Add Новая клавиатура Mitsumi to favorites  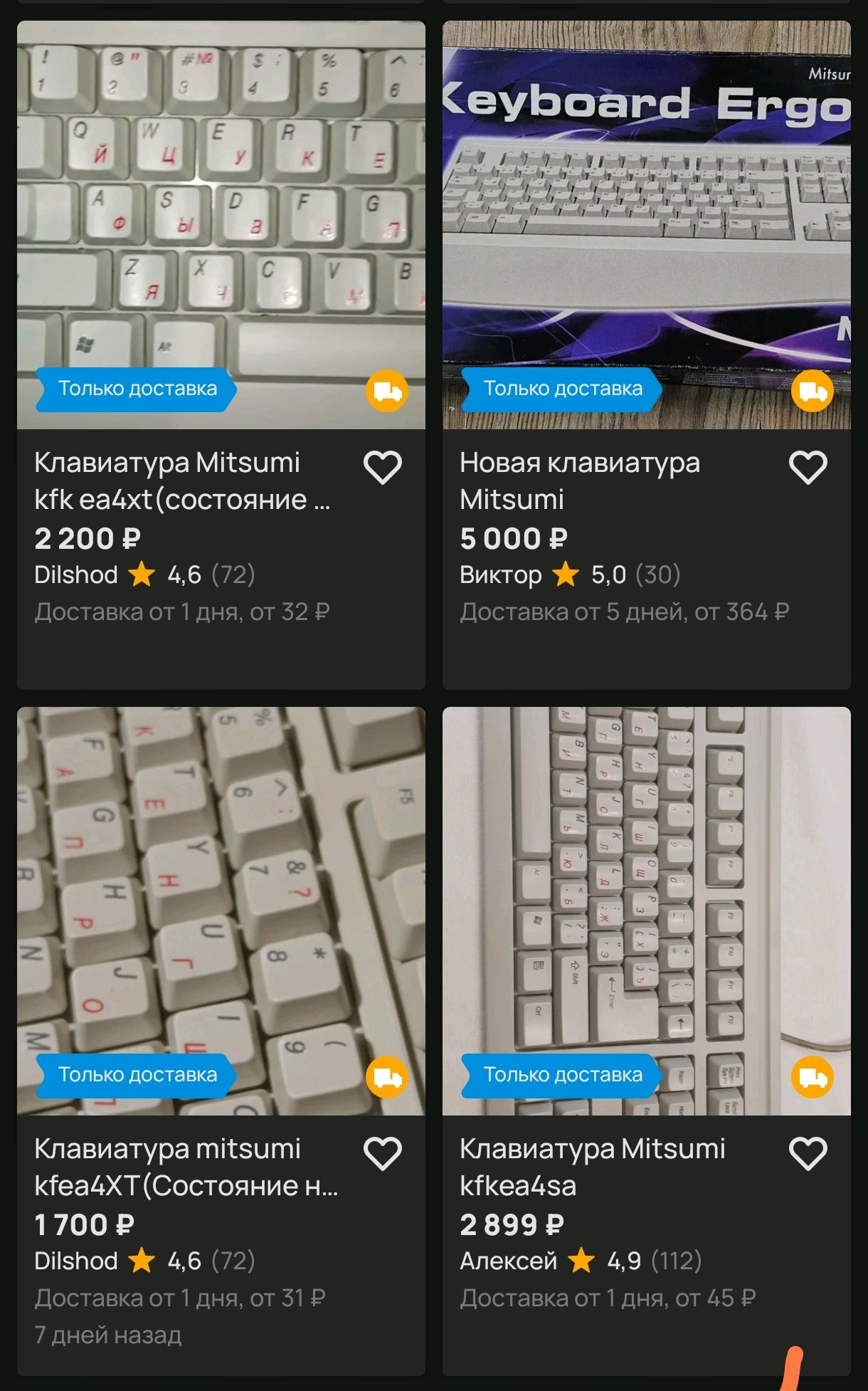pyautogui.click(x=808, y=468)
